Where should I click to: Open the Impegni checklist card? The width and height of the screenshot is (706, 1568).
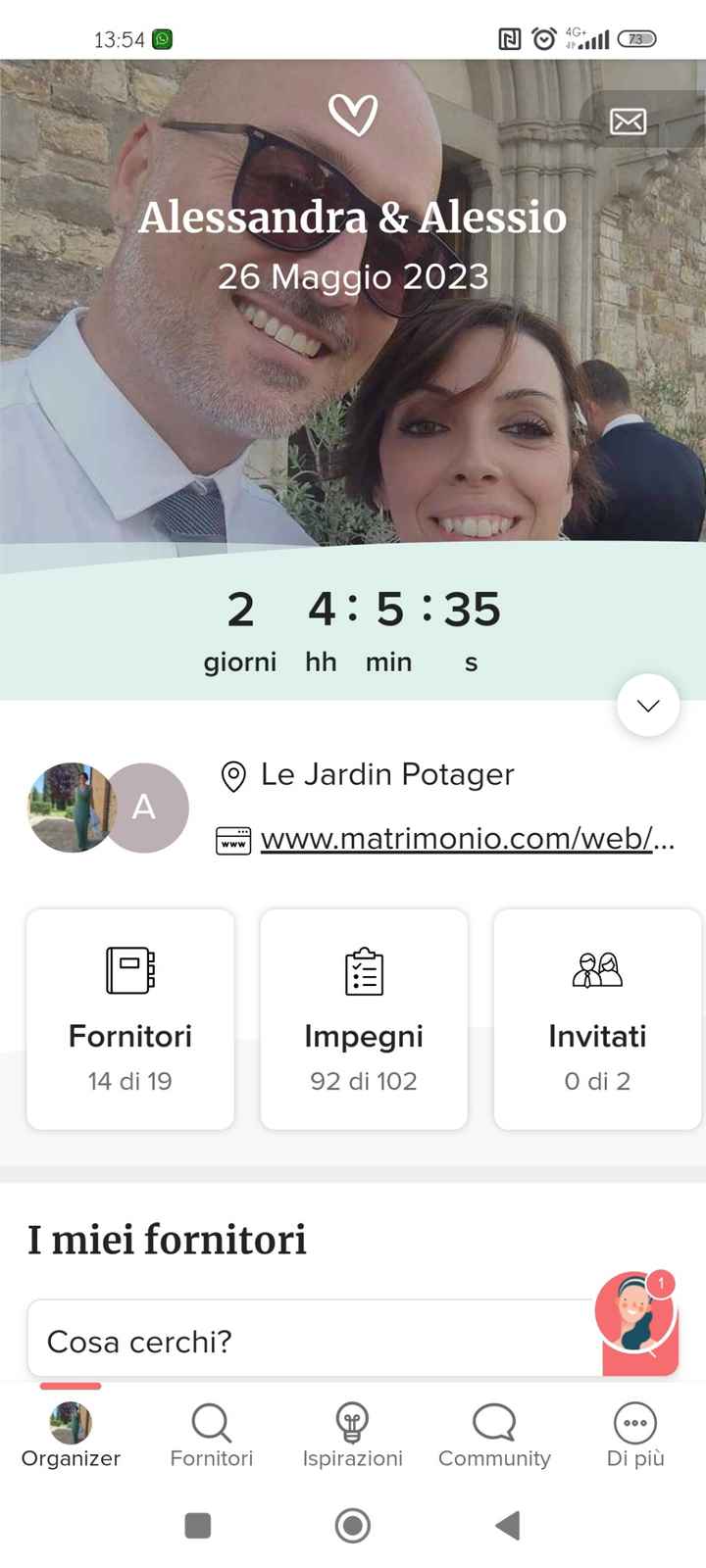(x=364, y=1019)
